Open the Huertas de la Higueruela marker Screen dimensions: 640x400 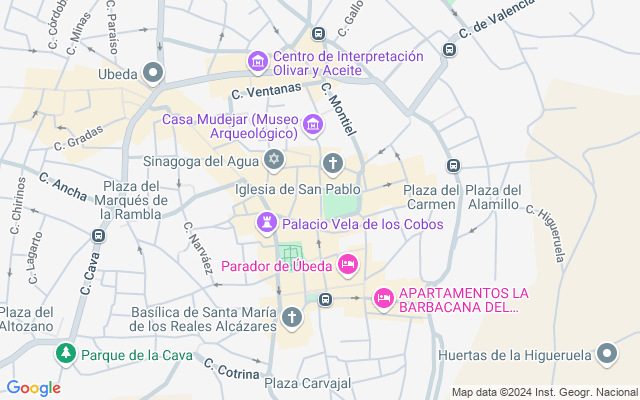pos(607,353)
